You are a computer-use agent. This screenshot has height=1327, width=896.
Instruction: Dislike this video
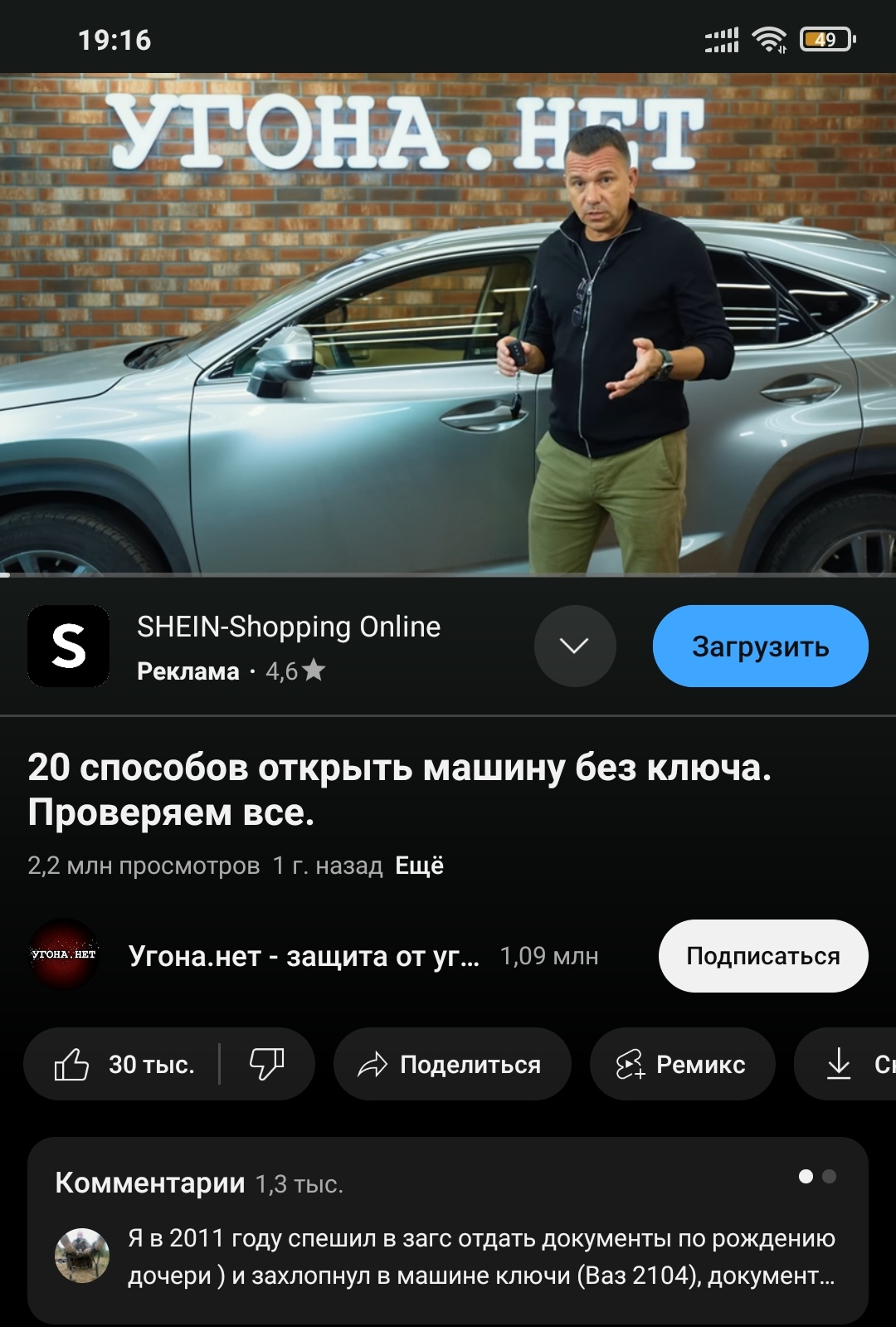(x=266, y=1064)
